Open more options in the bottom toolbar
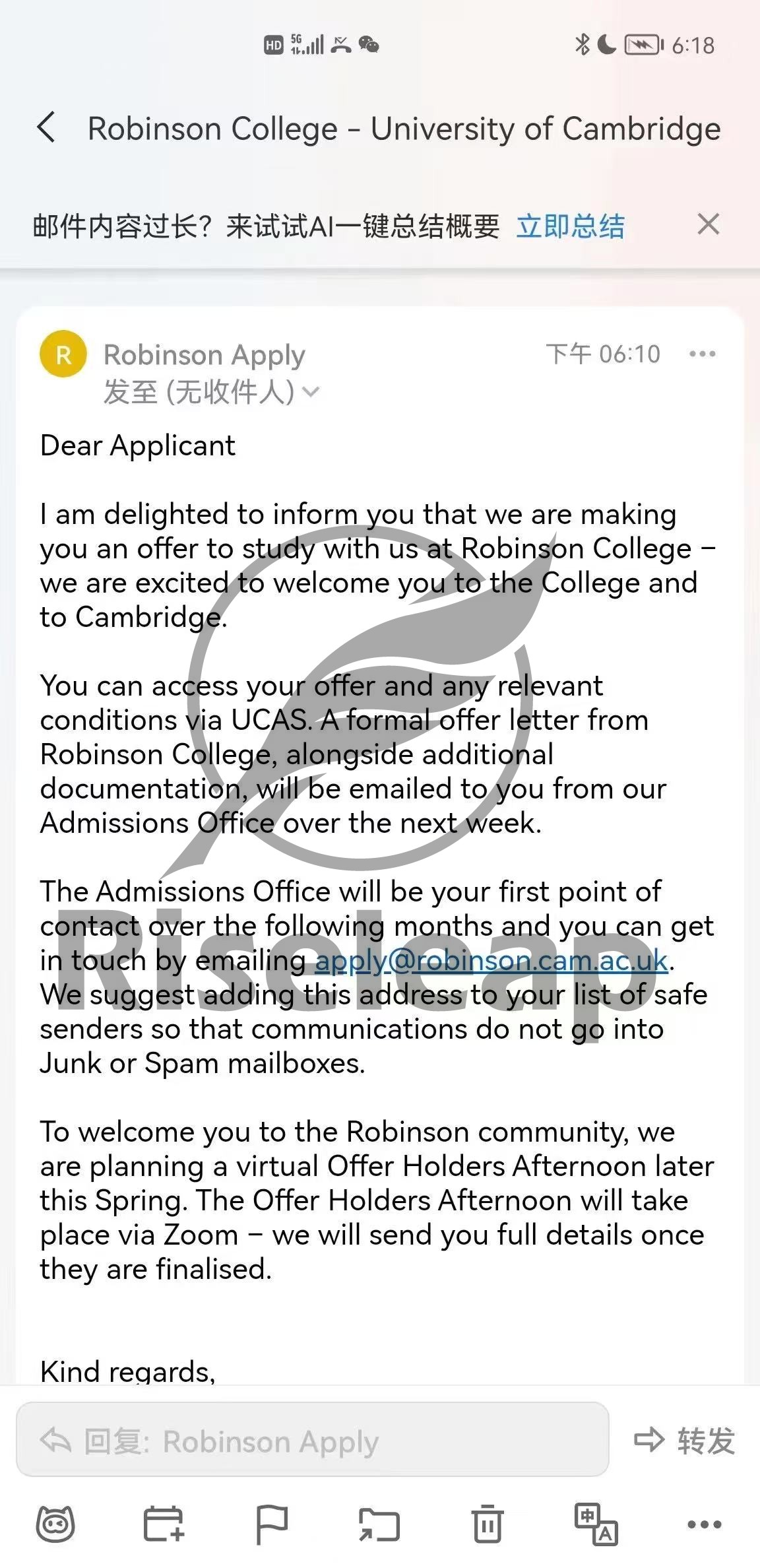 pyautogui.click(x=704, y=1525)
